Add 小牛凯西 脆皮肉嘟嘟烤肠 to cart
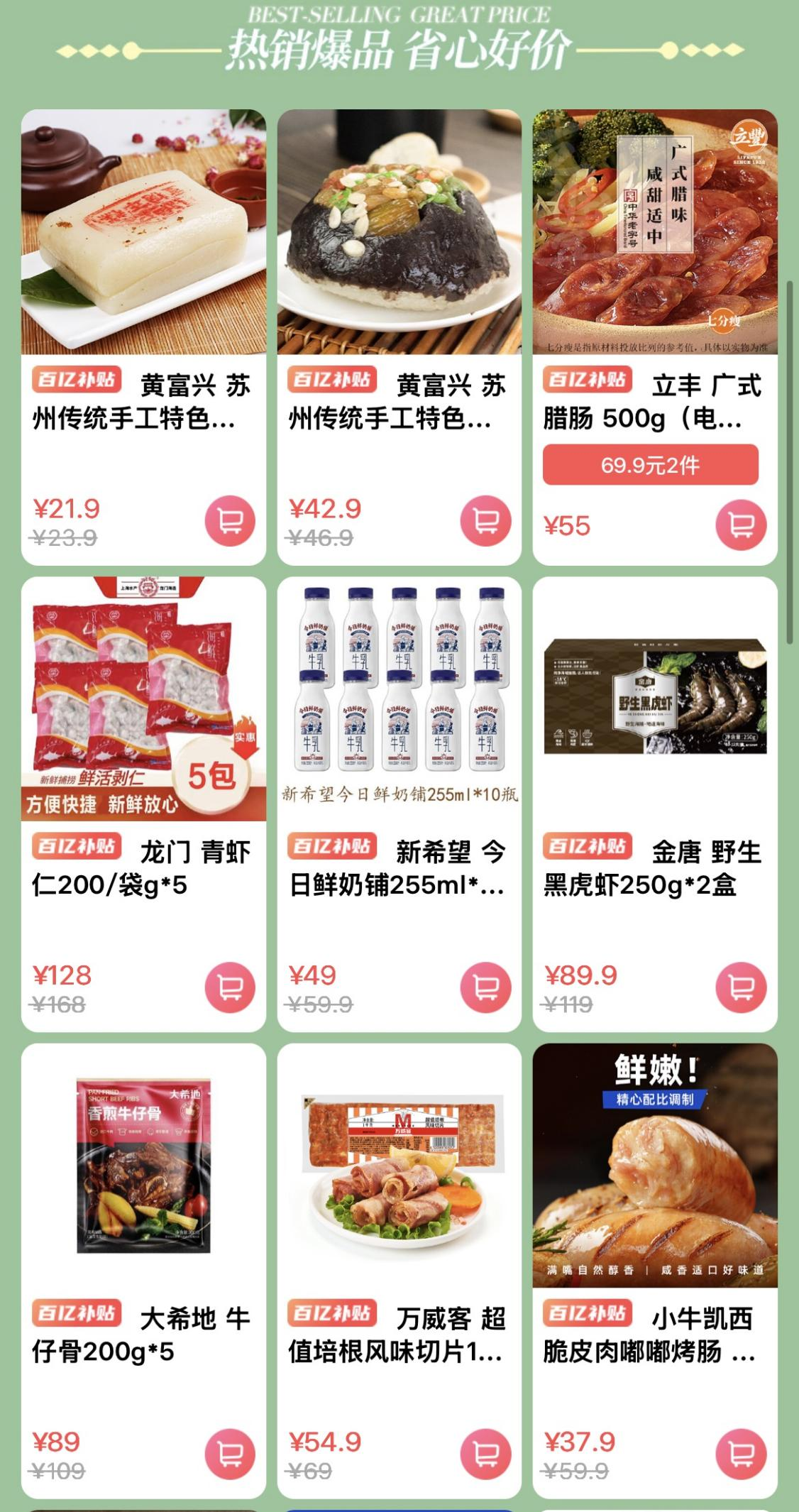799x1512 pixels. (741, 1454)
